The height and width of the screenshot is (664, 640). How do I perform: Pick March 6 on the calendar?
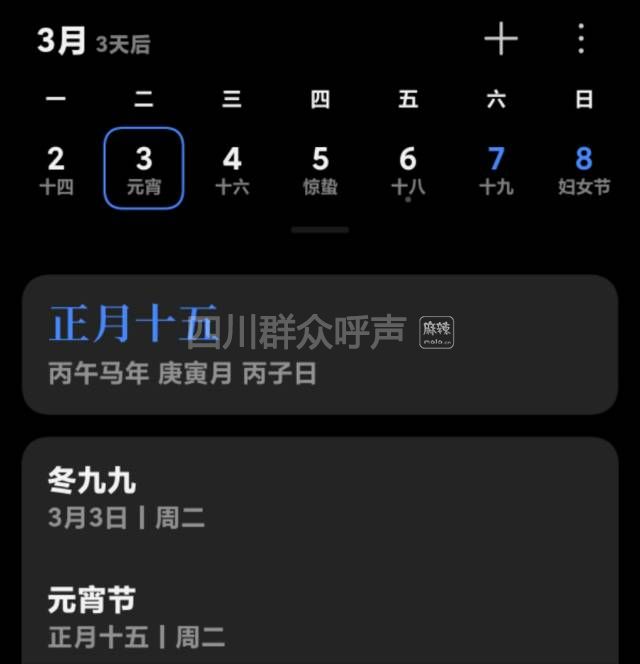point(408,169)
